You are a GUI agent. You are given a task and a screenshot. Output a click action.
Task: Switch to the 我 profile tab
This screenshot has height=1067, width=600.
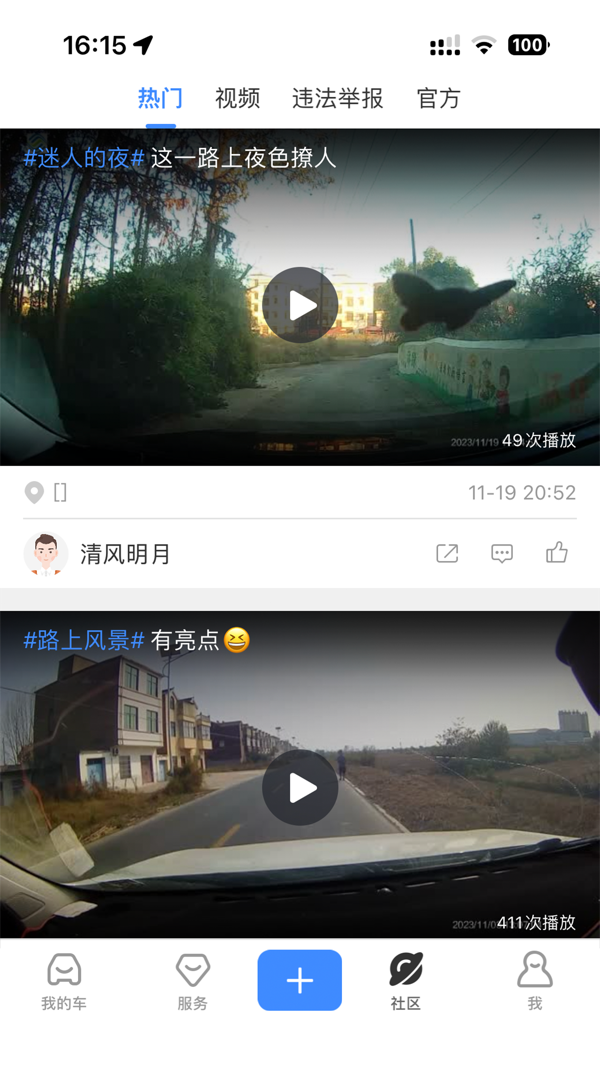click(535, 981)
